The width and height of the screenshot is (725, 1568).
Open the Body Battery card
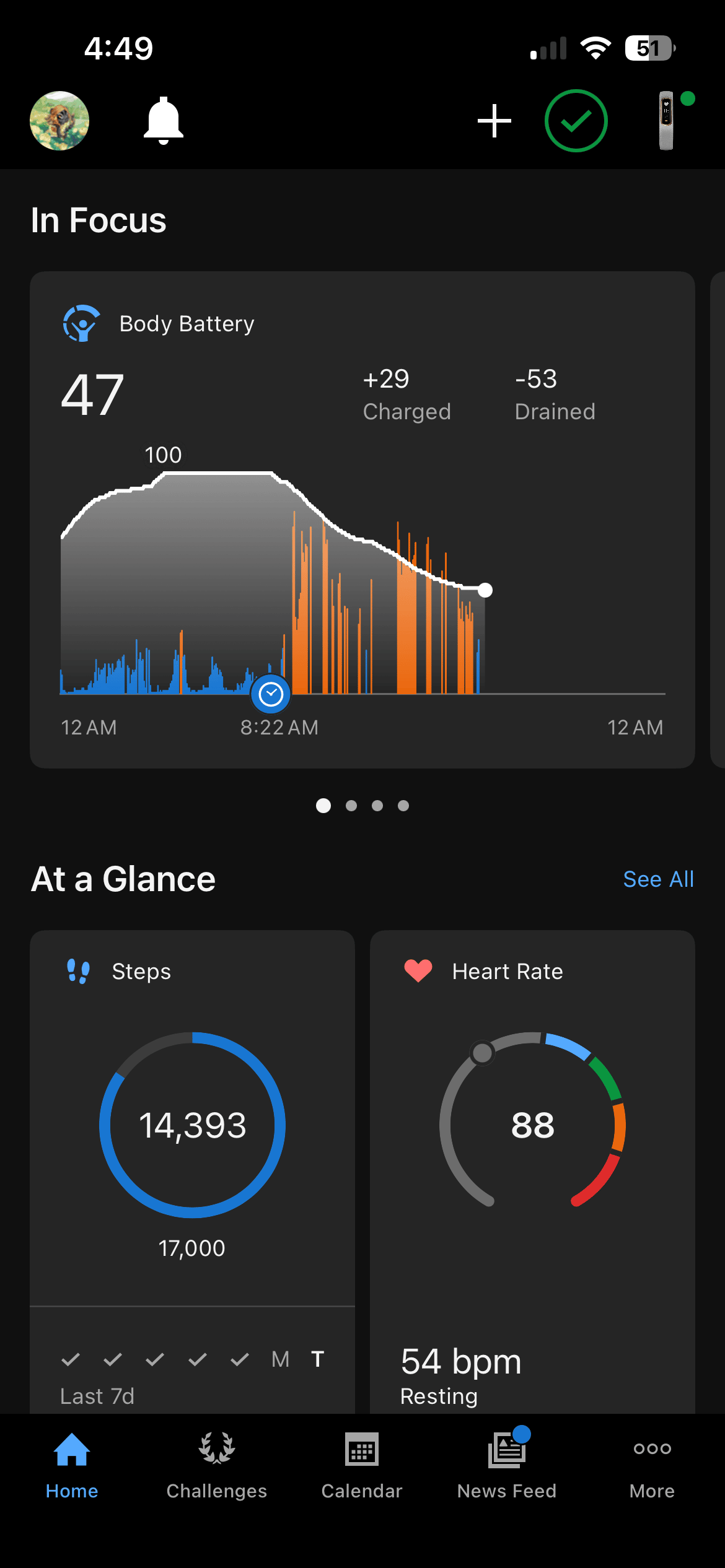click(x=362, y=520)
